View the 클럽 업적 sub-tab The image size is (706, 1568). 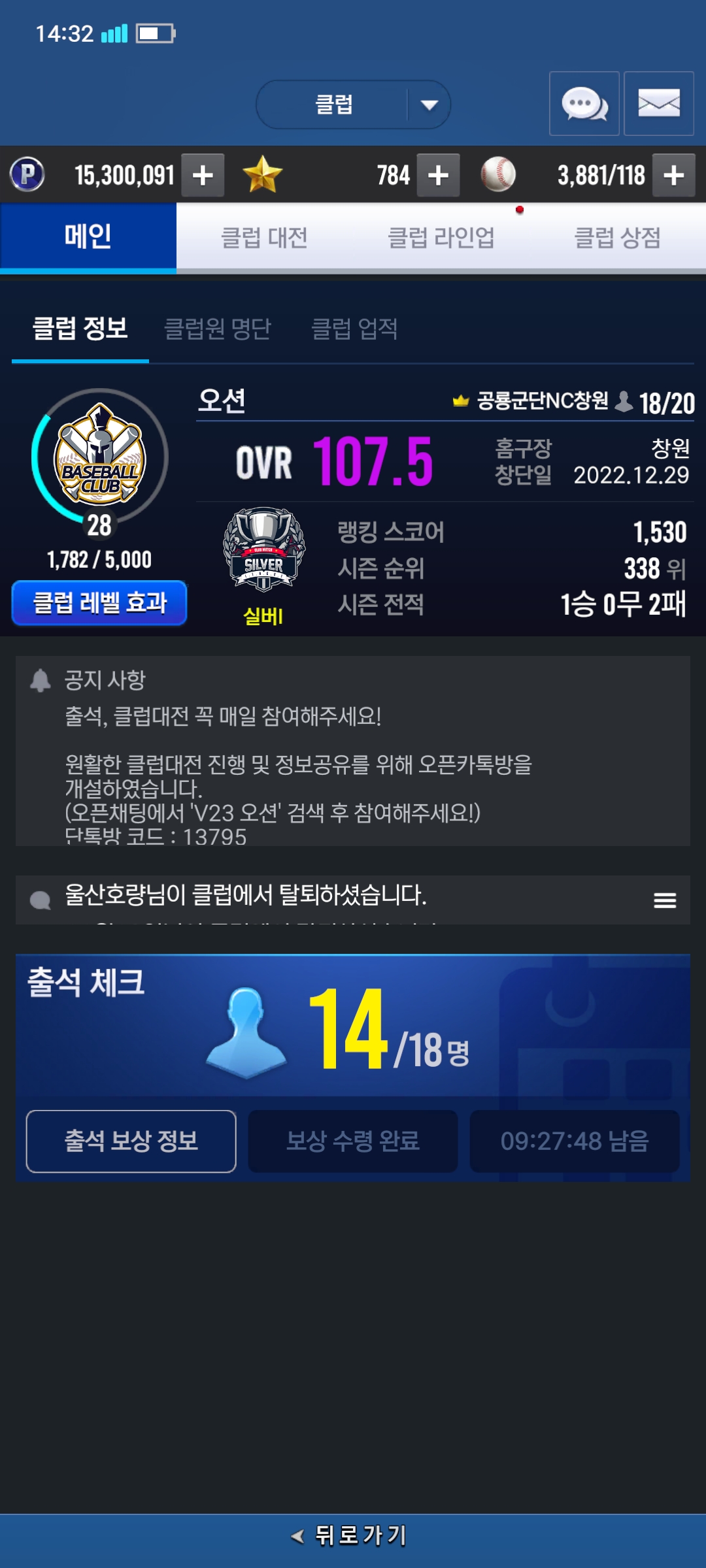(355, 329)
